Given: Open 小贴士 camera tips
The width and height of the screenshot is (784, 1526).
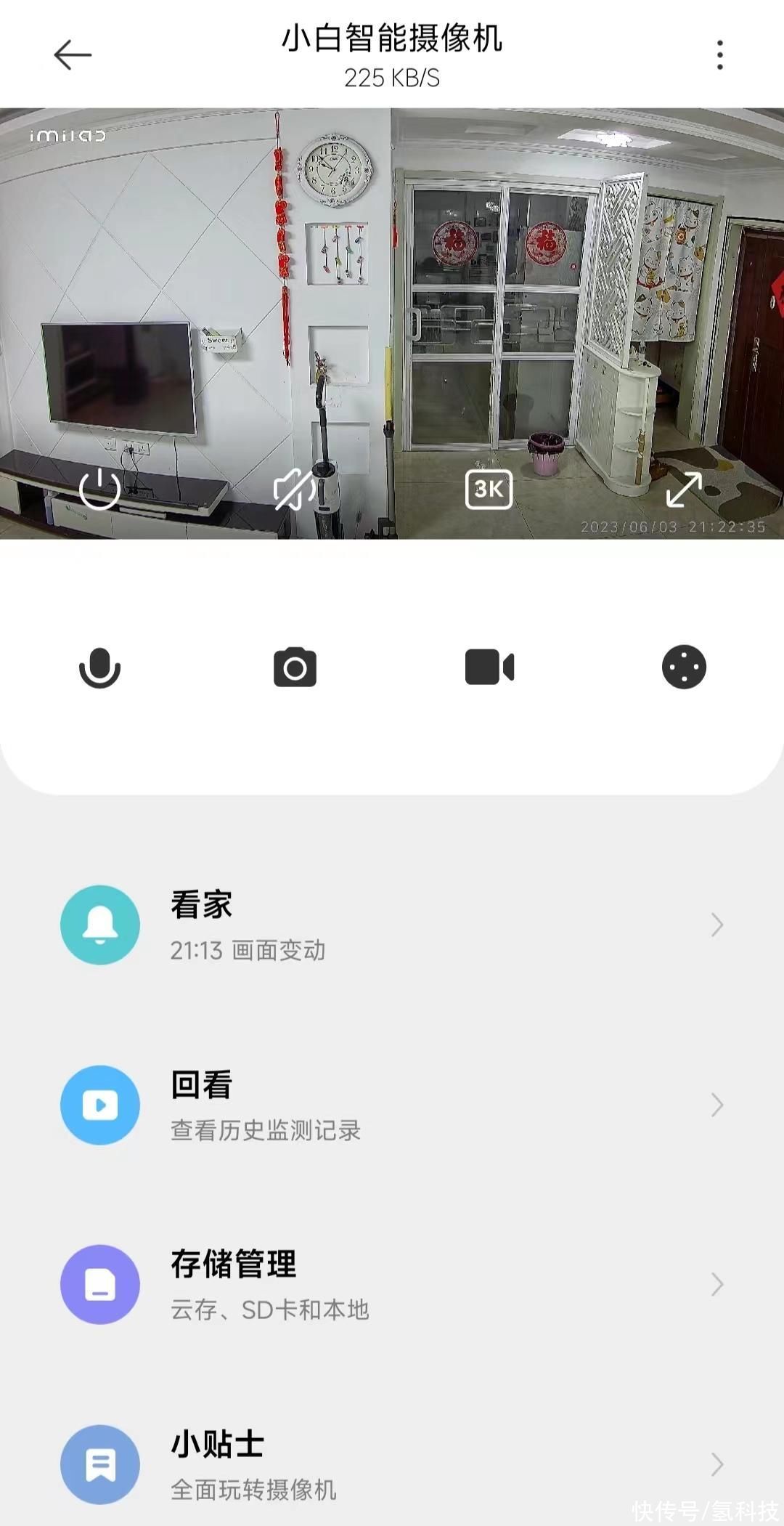Looking at the screenshot, I should click(x=392, y=1464).
